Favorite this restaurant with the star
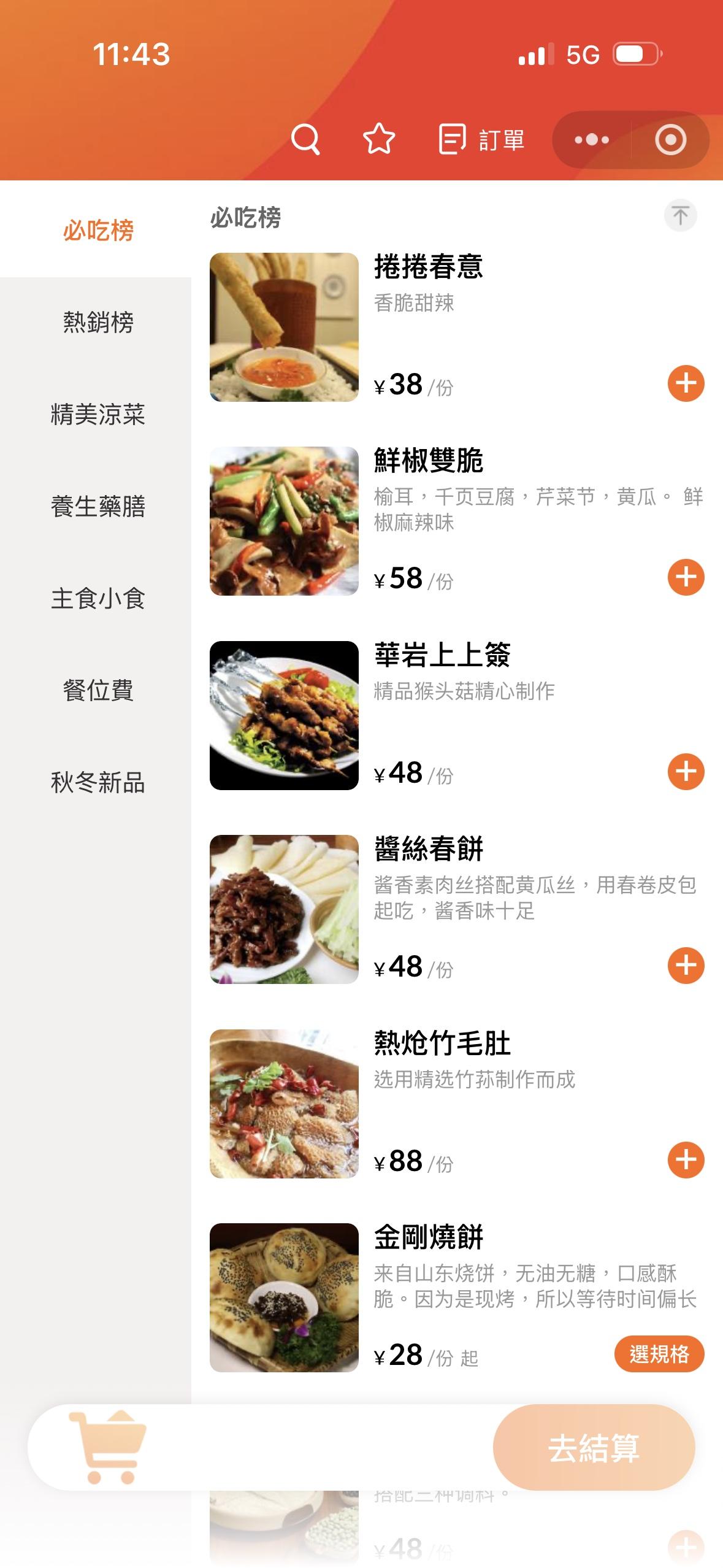This screenshot has width=723, height=1568. point(379,139)
